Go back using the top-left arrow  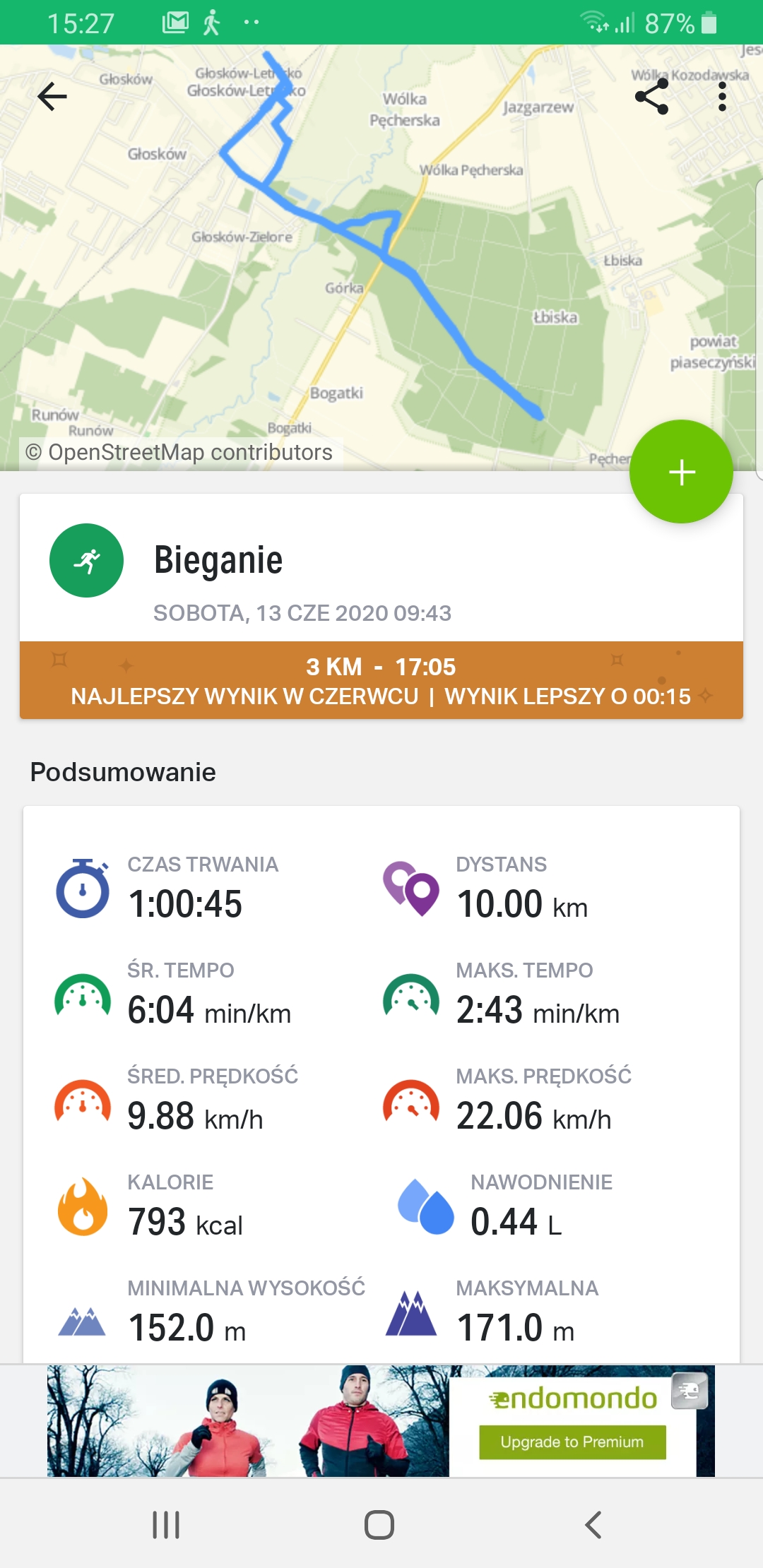tap(52, 97)
